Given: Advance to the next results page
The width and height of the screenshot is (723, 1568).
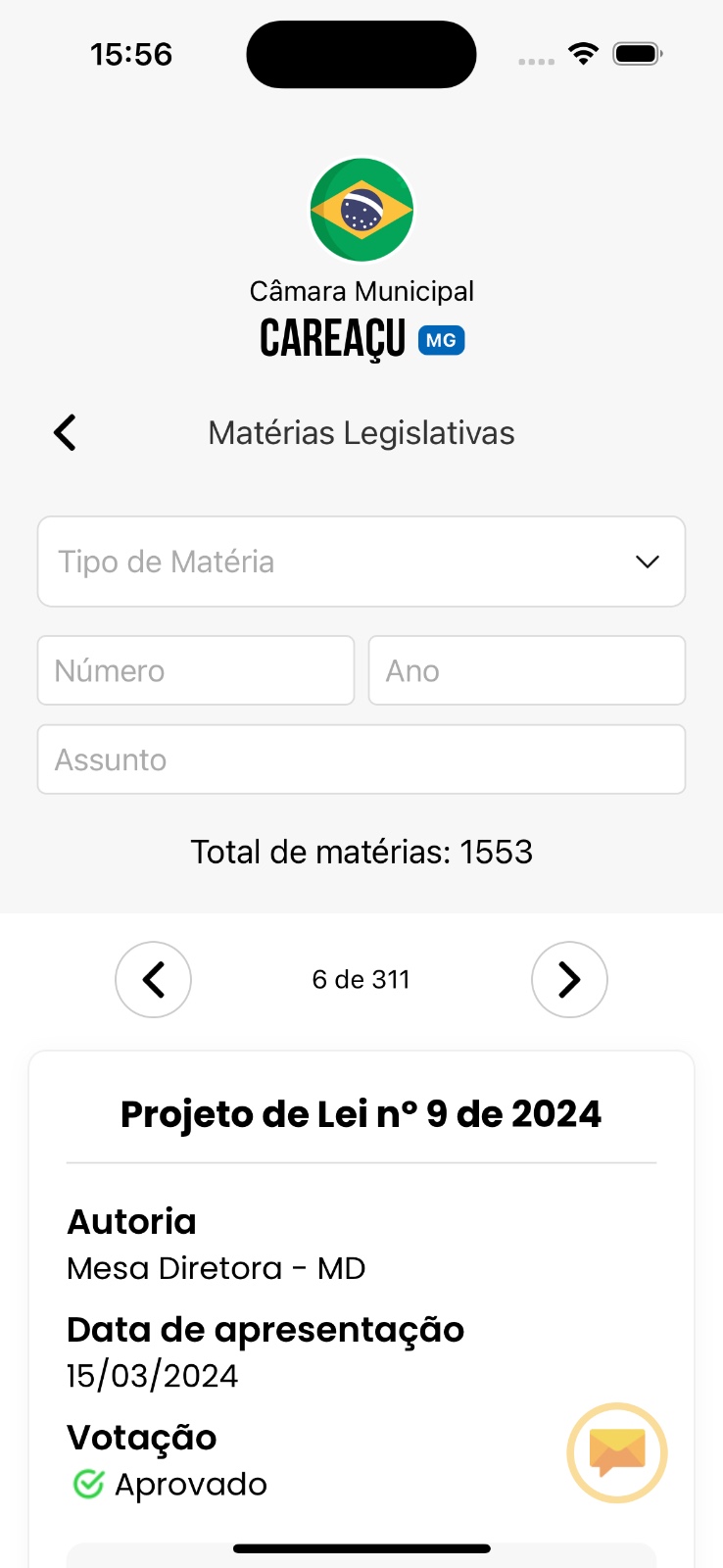Looking at the screenshot, I should pos(569,979).
